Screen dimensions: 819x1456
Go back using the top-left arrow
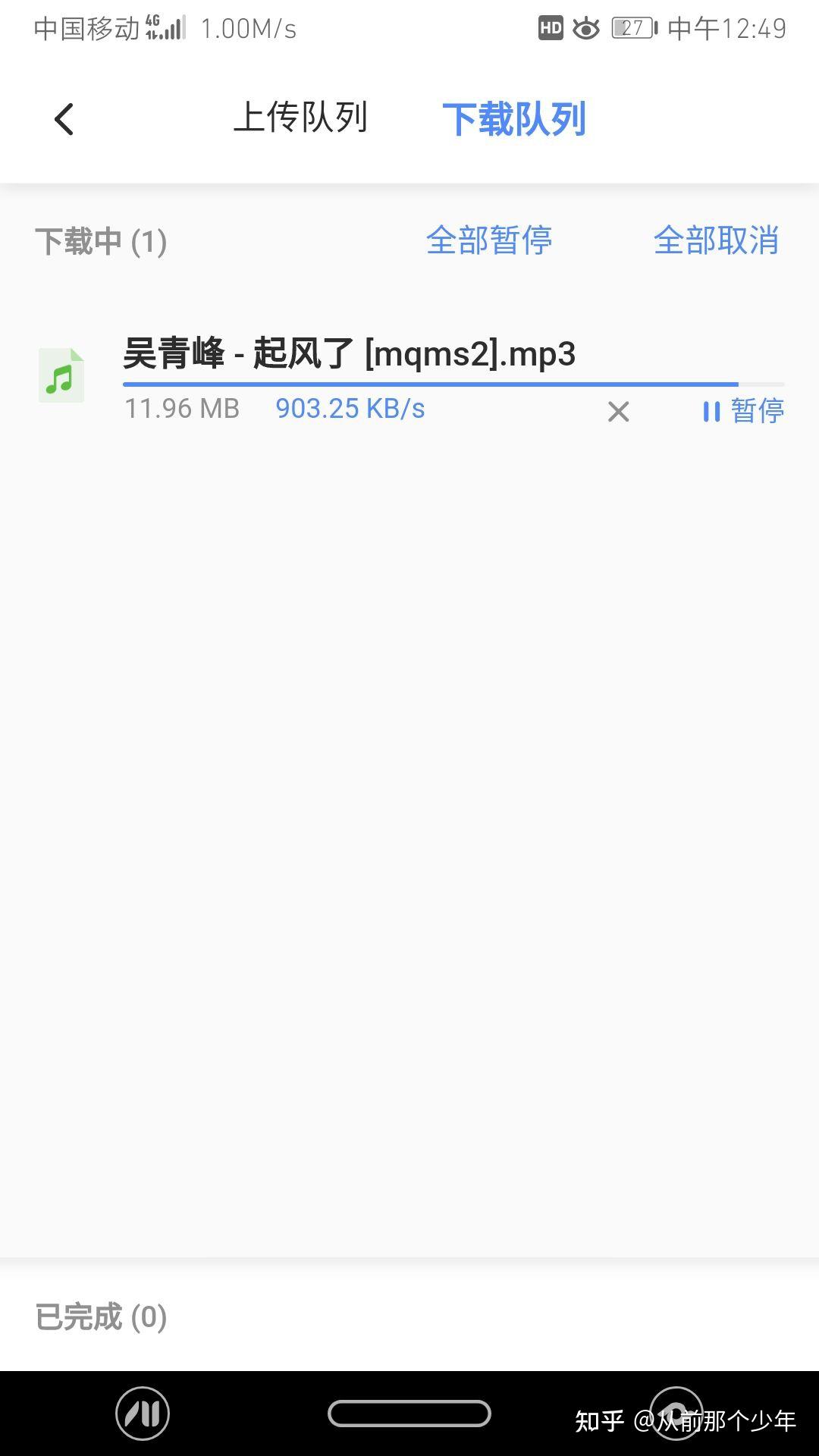64,119
